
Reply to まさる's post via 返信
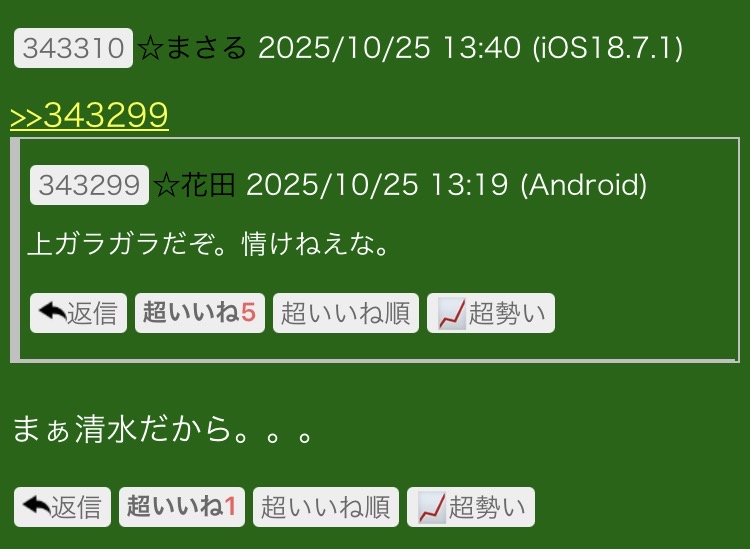(63, 507)
